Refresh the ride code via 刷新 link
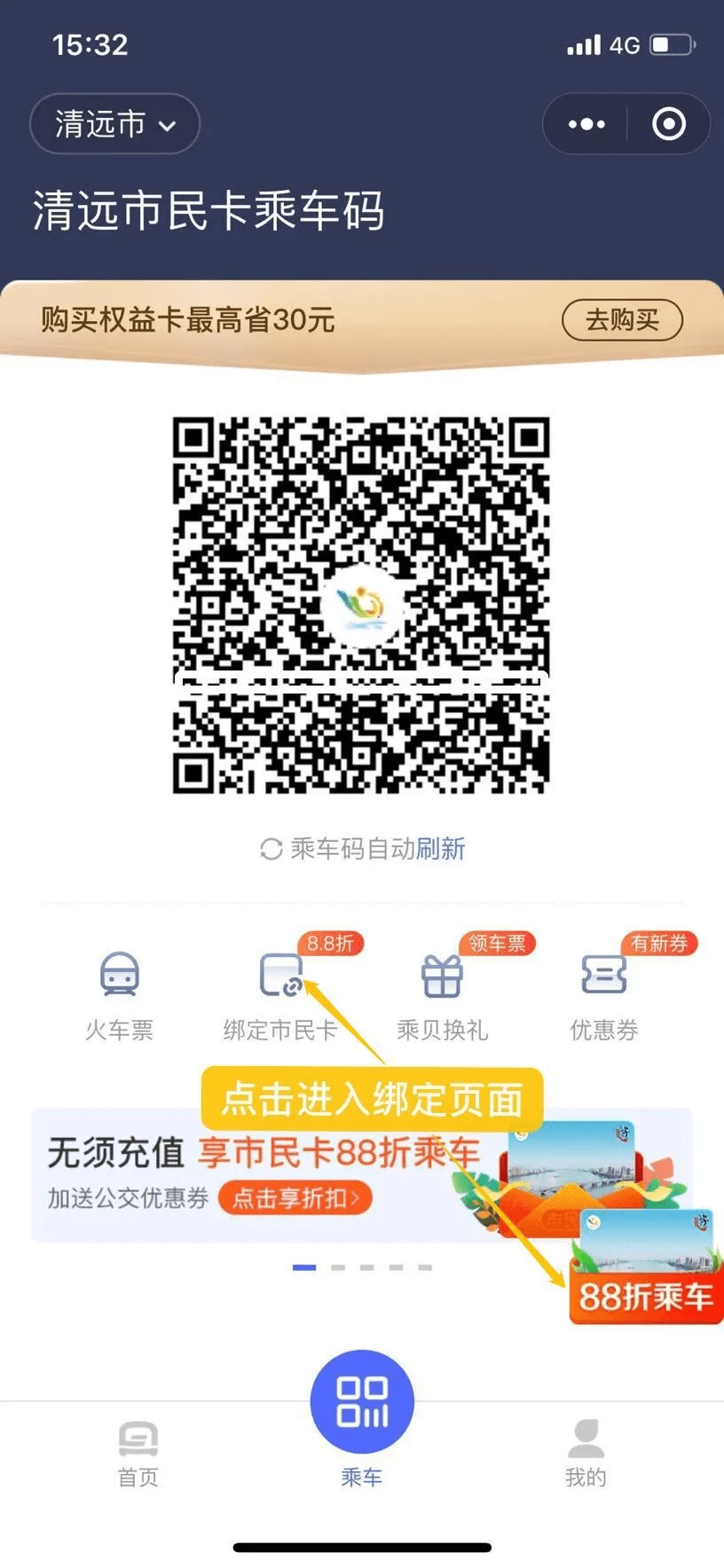The image size is (724, 1568). pyautogui.click(x=441, y=849)
